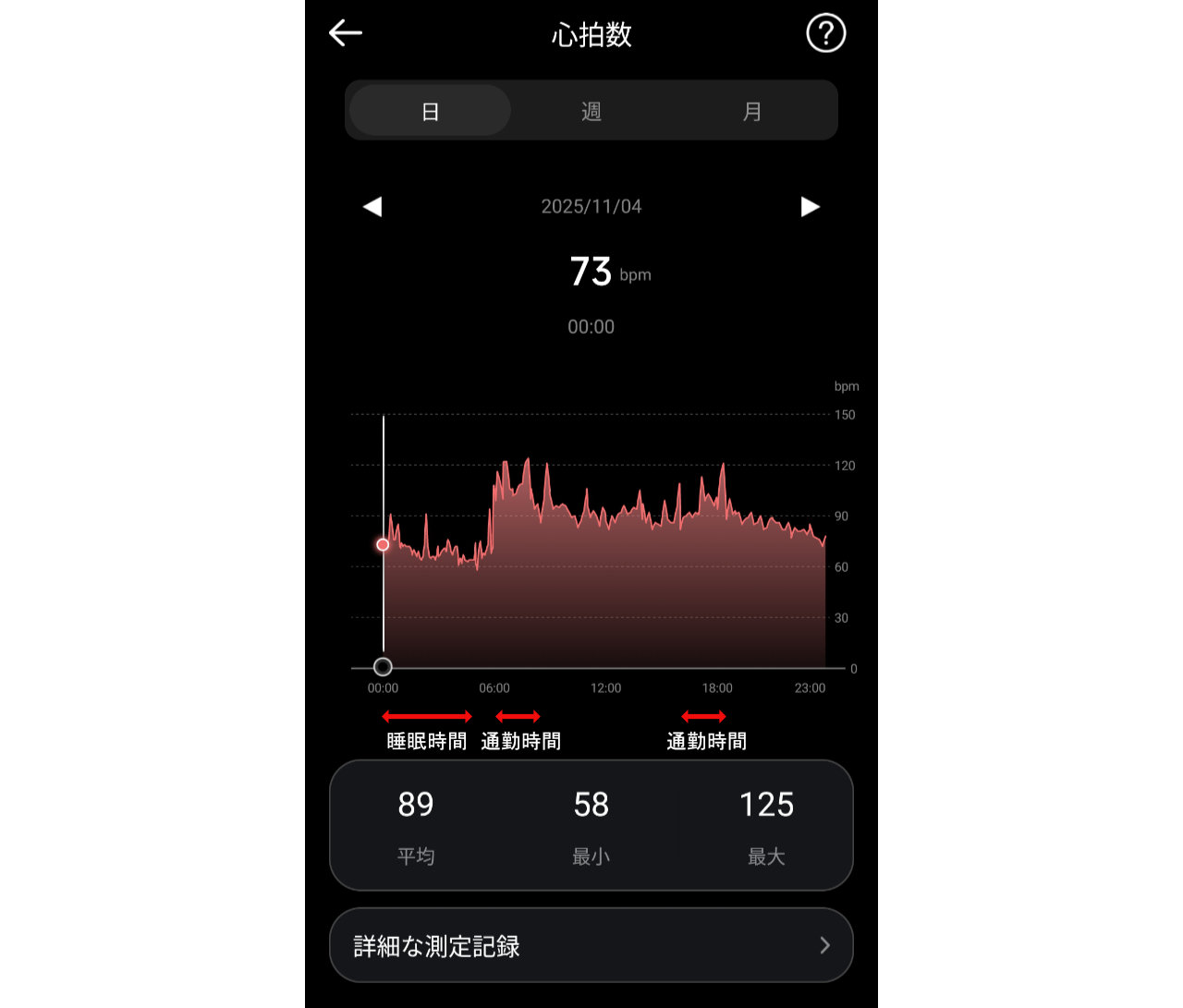Switch to the 月 (month) tab

752,112
